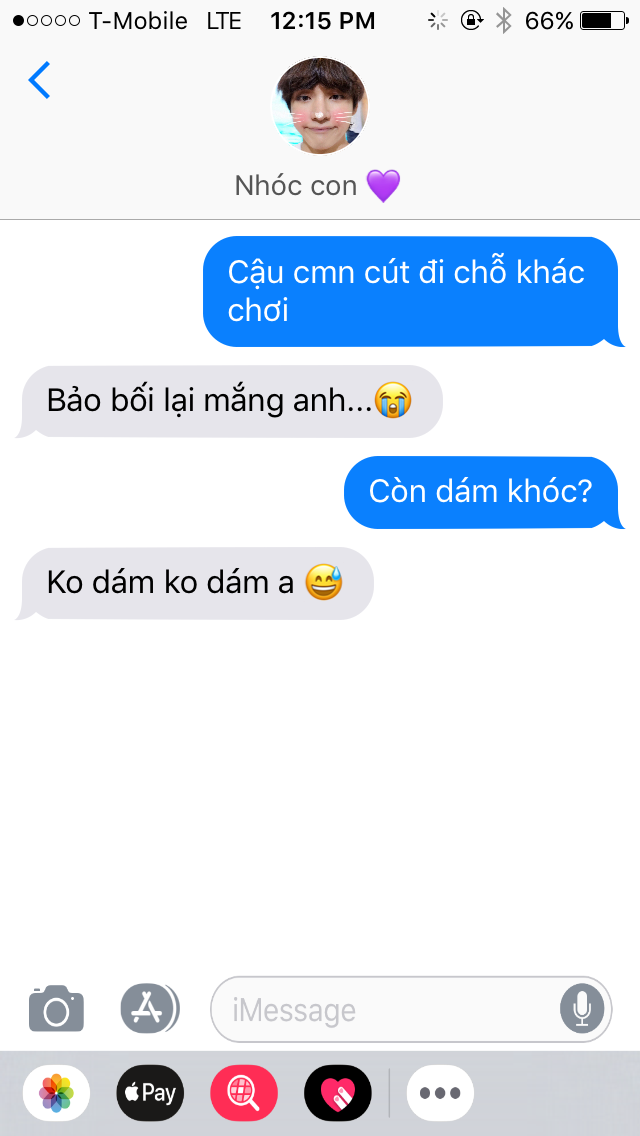
Task: Show more iMessage apps
Action: pos(440,1093)
